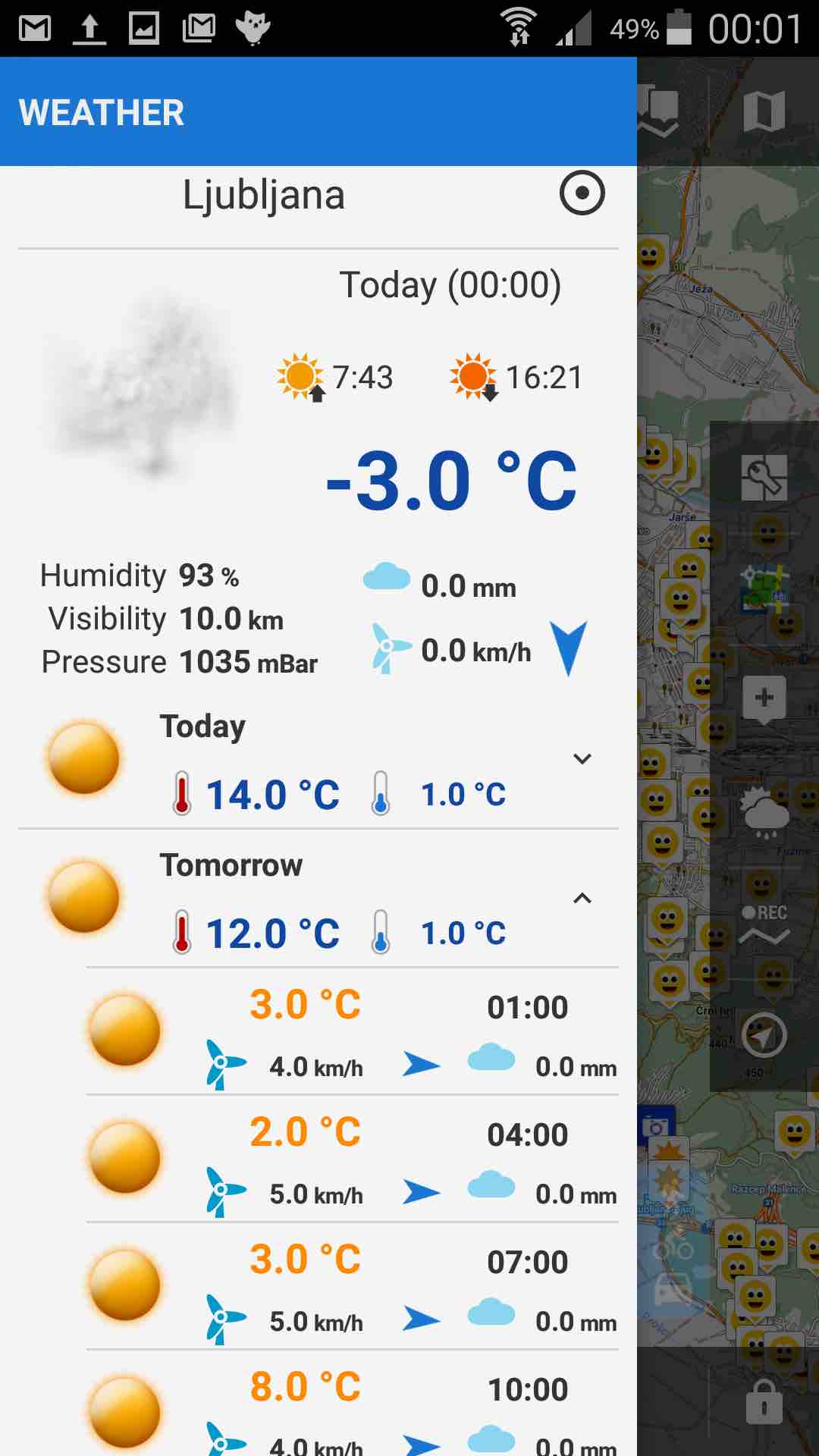Collapse the Tomorrow forecast section
This screenshot has height=1456, width=819.
582,899
